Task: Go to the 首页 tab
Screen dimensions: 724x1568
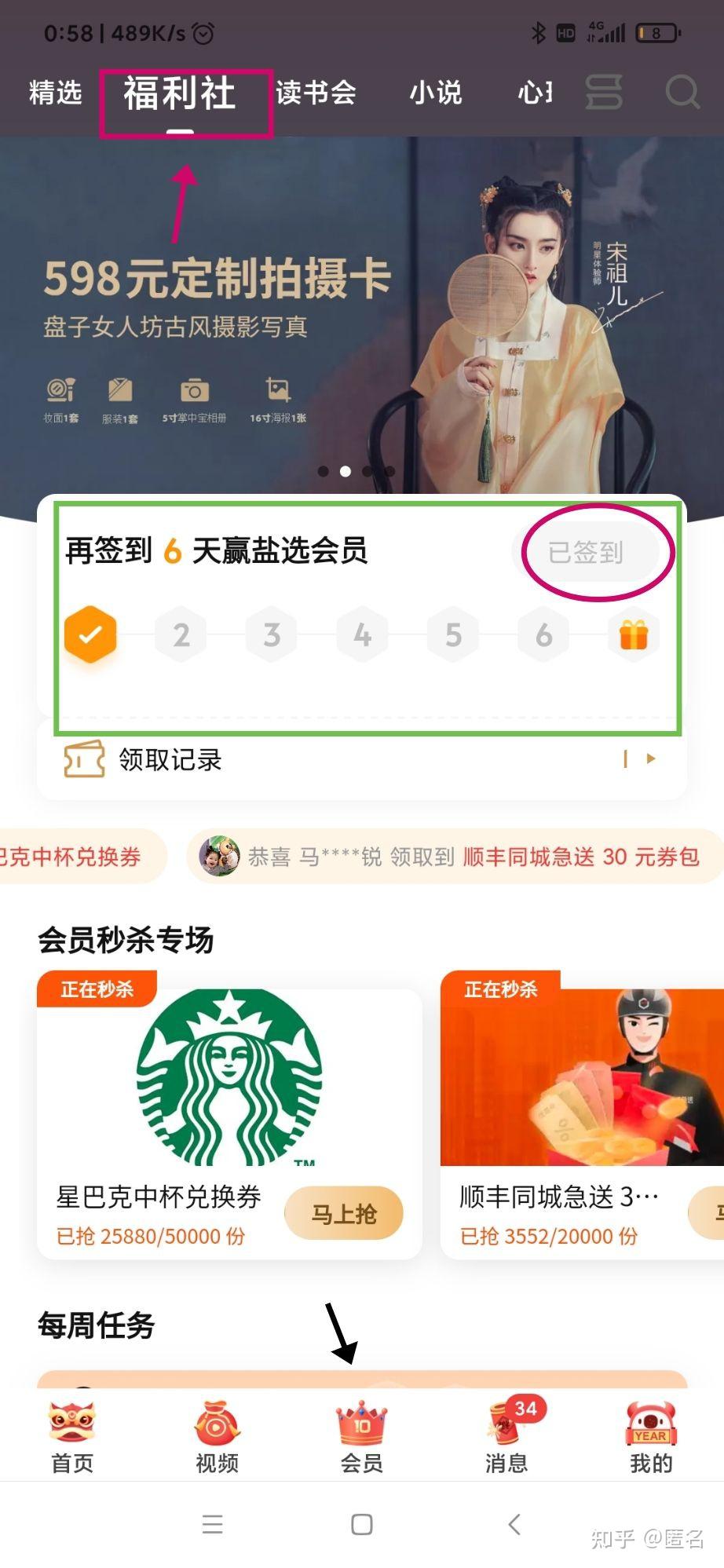Action: coord(72,1437)
